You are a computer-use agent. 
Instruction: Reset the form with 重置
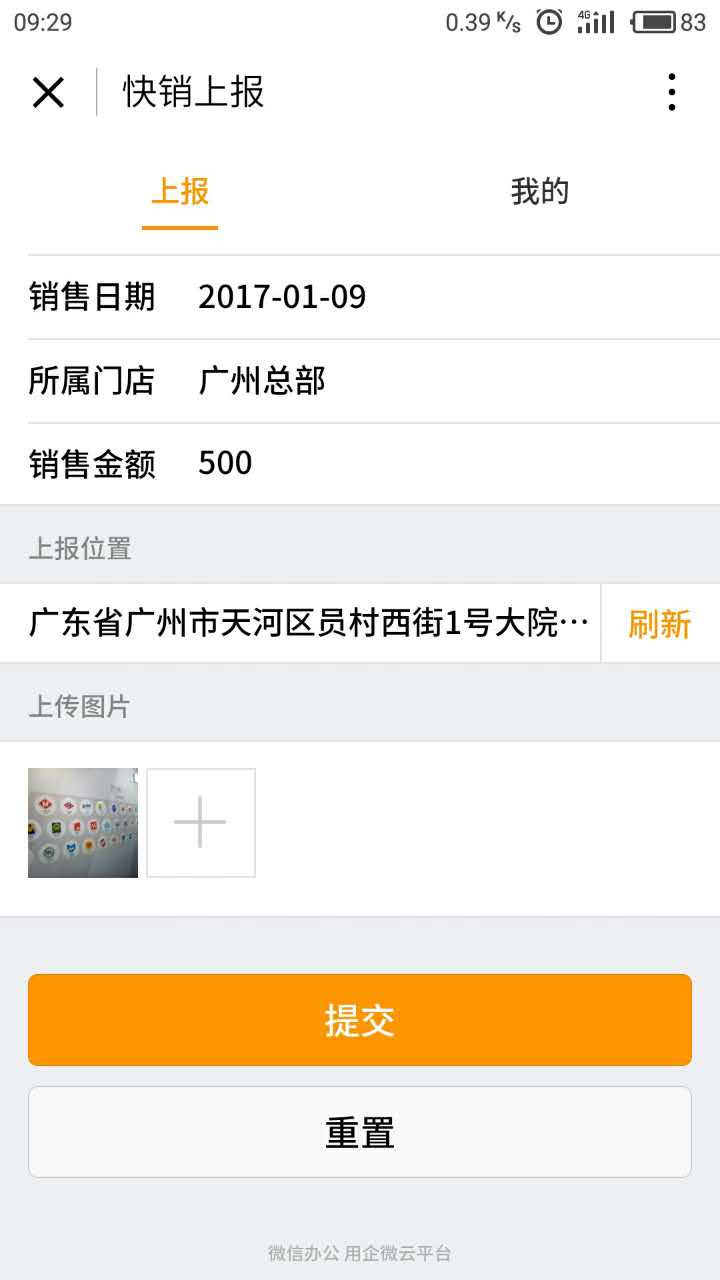point(360,1132)
